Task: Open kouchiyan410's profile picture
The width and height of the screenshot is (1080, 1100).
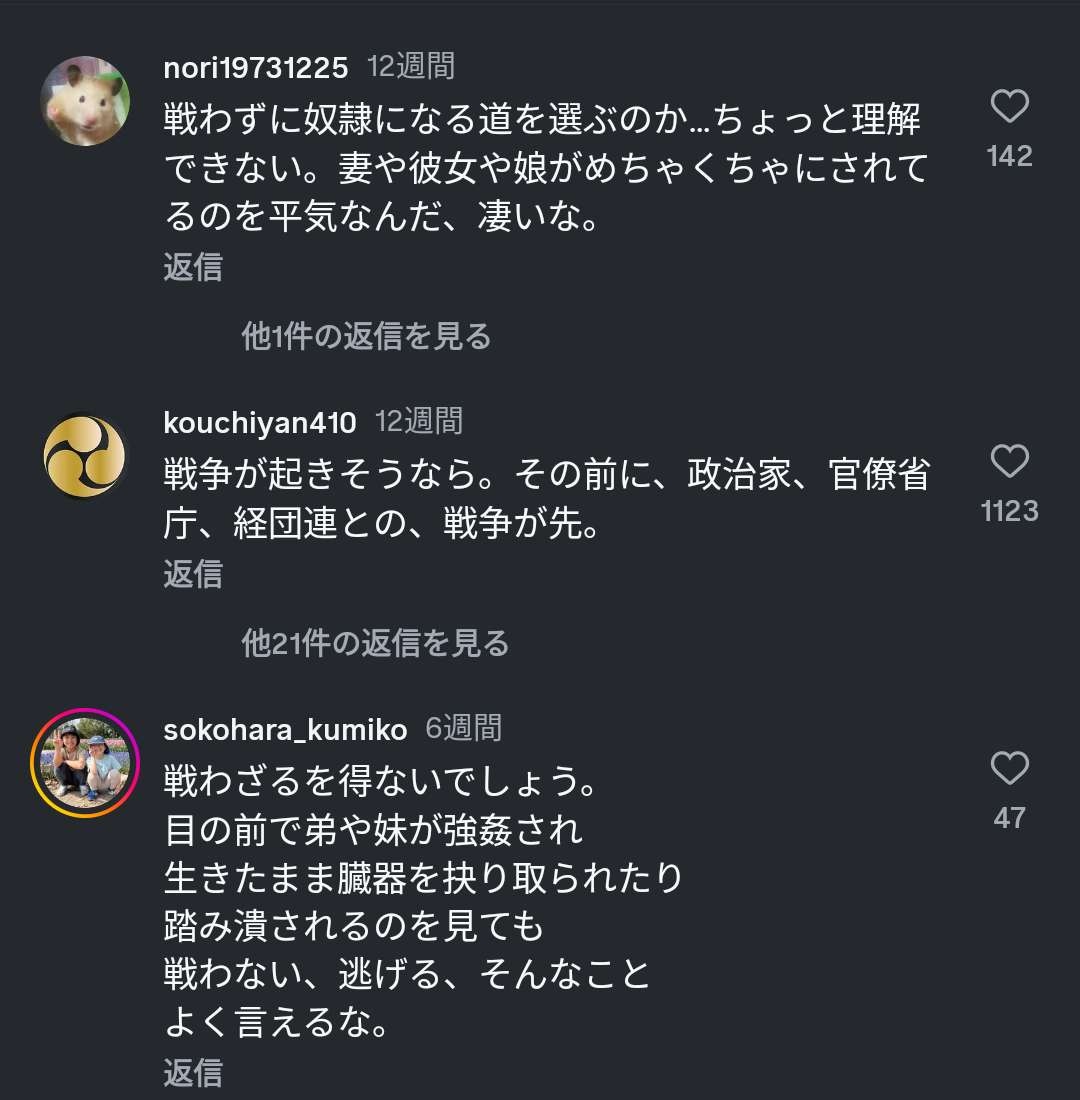Action: [x=85, y=457]
